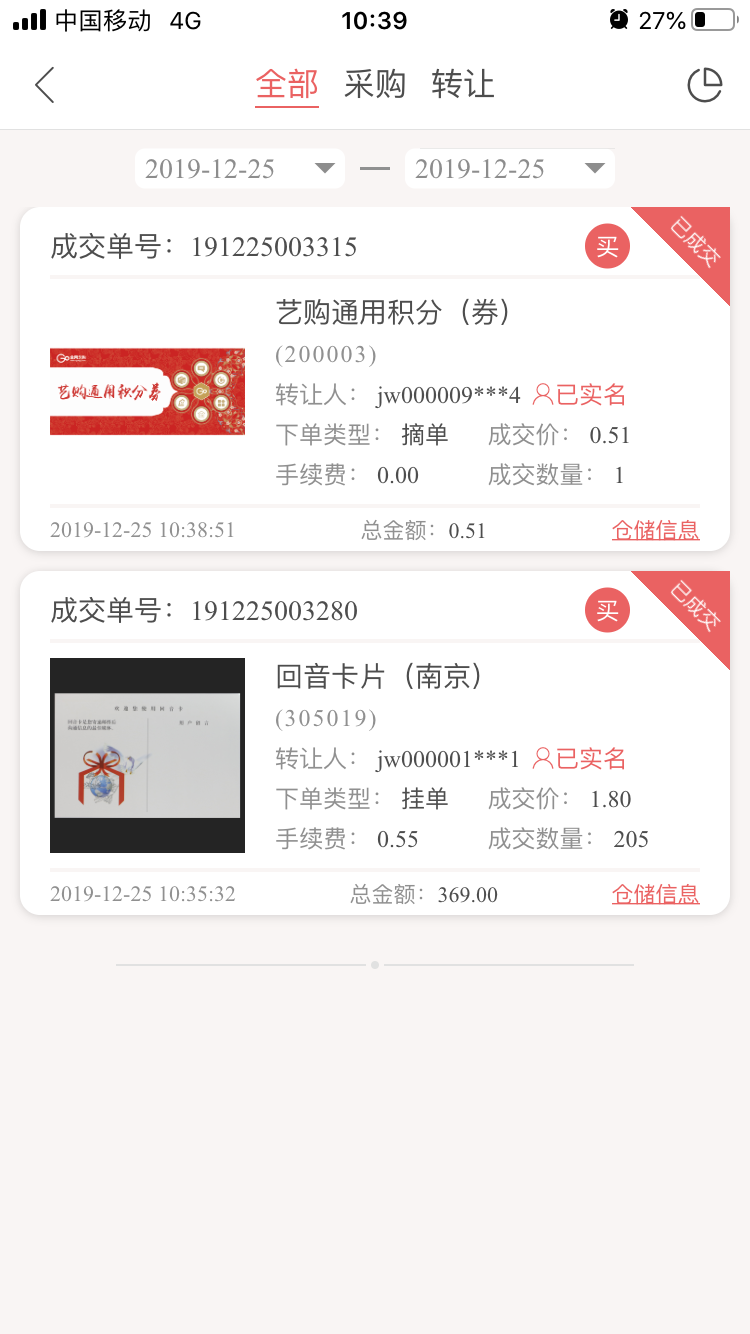Screen dimensions: 750x1334
Task: Go back using the top-left arrow
Action: pos(44,85)
